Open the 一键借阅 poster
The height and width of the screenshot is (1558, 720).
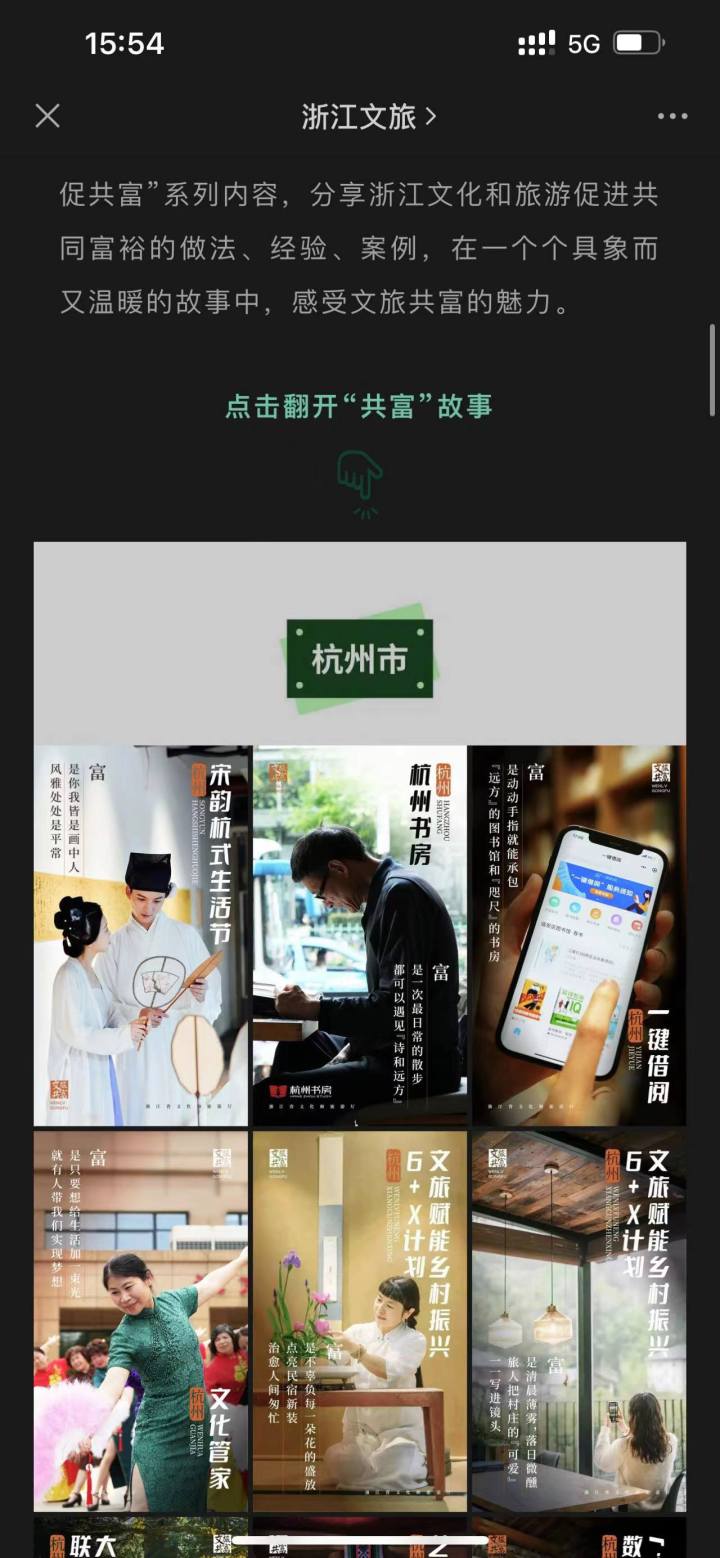(578, 936)
